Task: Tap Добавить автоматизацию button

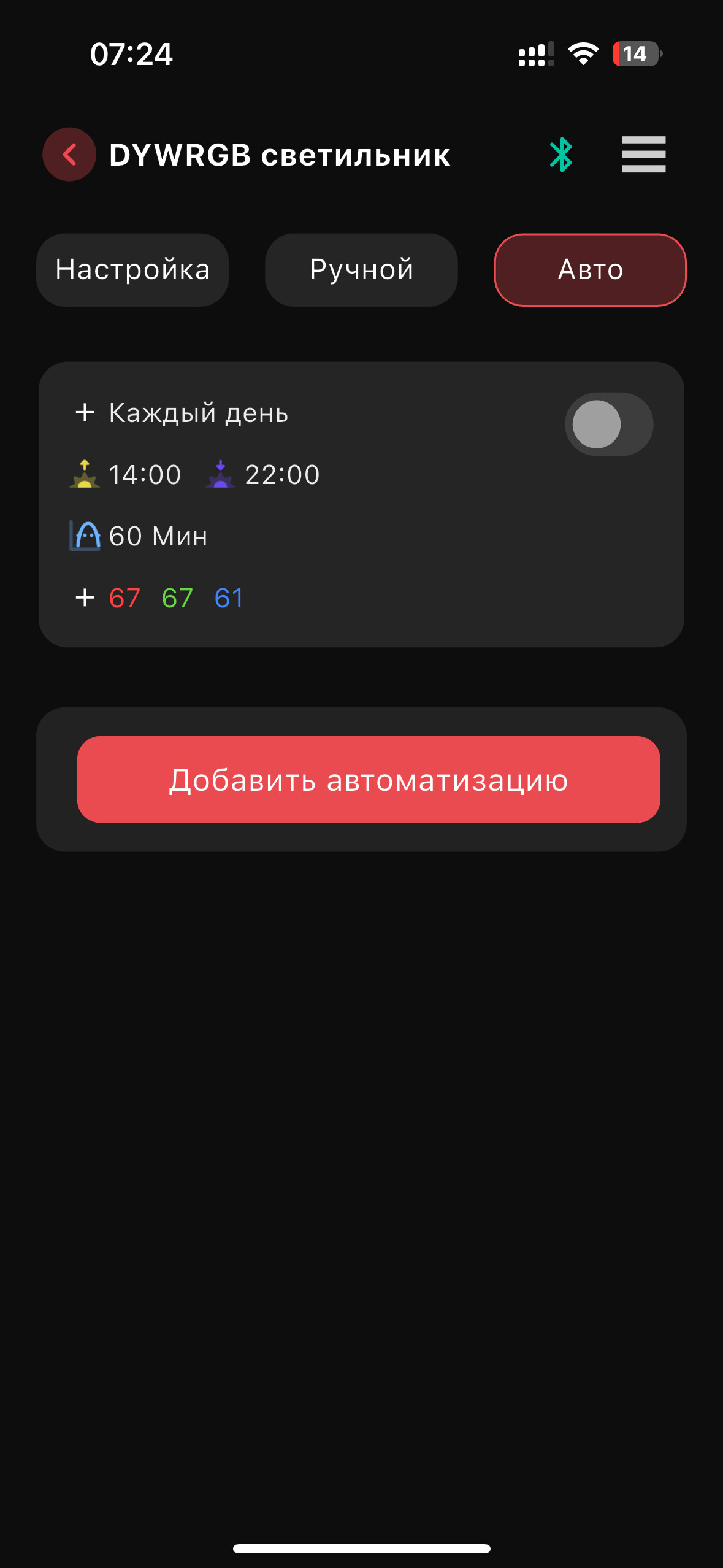Action: (x=368, y=780)
